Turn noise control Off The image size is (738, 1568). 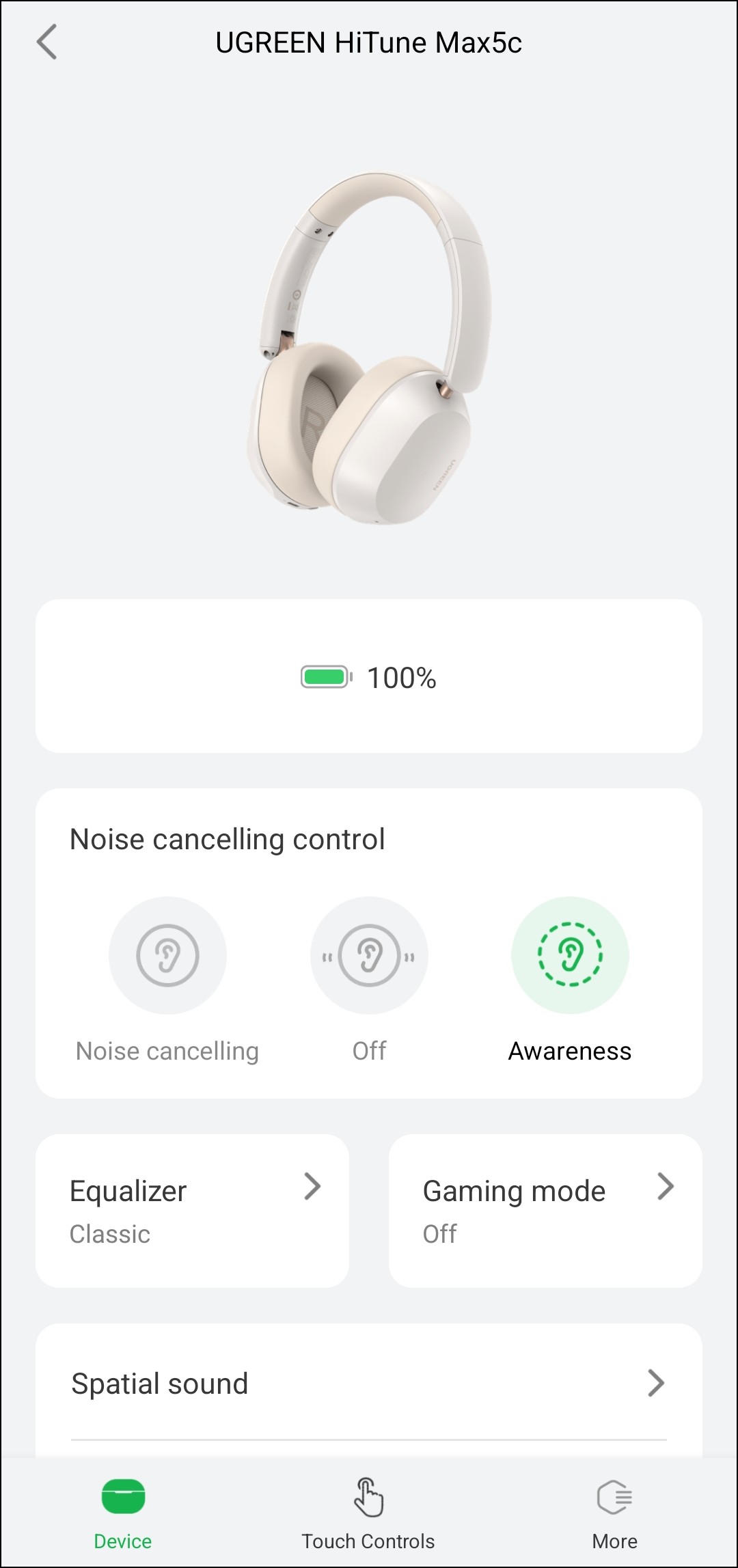point(369,955)
